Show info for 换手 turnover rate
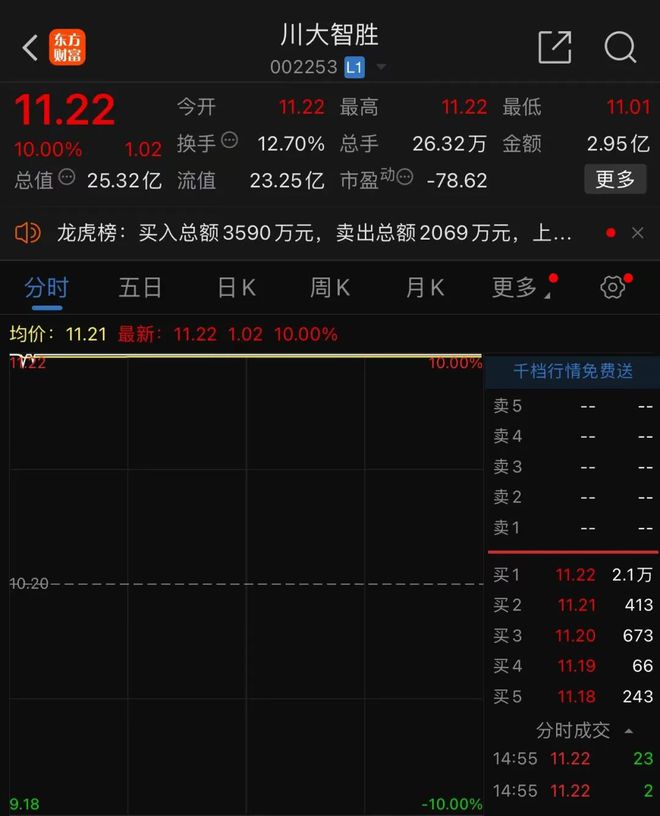The width and height of the screenshot is (660, 816). 230,141
